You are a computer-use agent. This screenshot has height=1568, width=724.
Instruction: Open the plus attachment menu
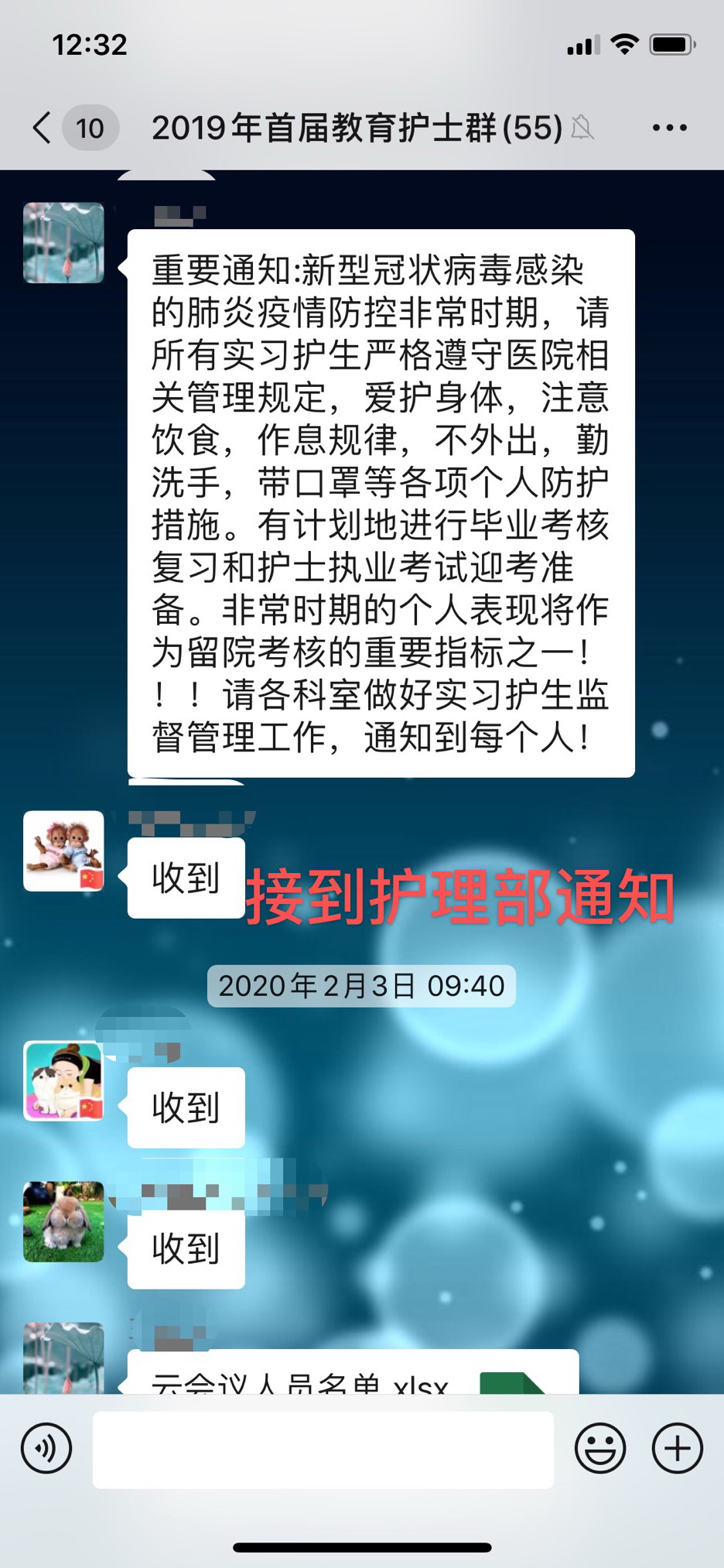pos(677,1448)
